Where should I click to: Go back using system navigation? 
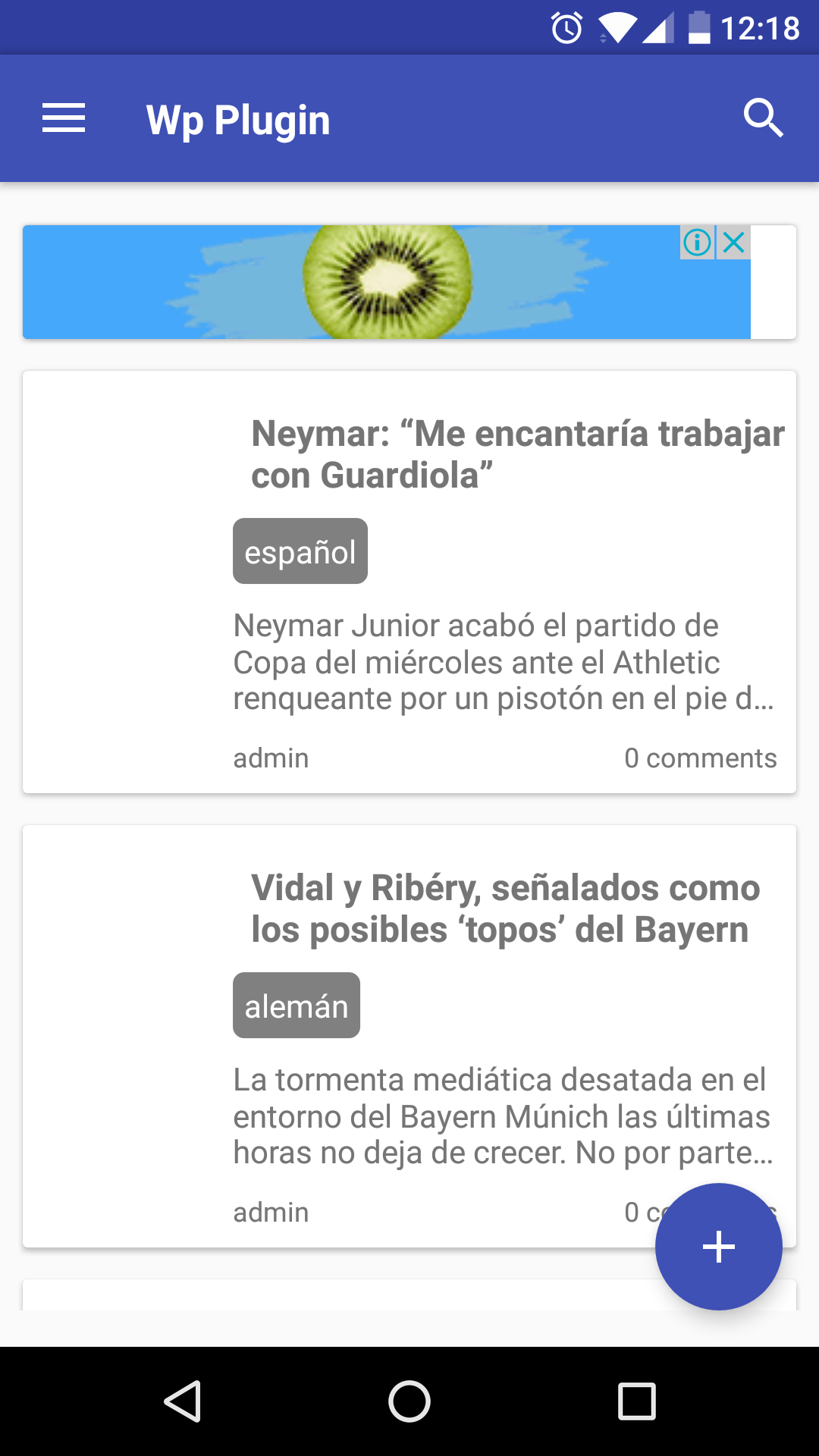click(182, 1401)
